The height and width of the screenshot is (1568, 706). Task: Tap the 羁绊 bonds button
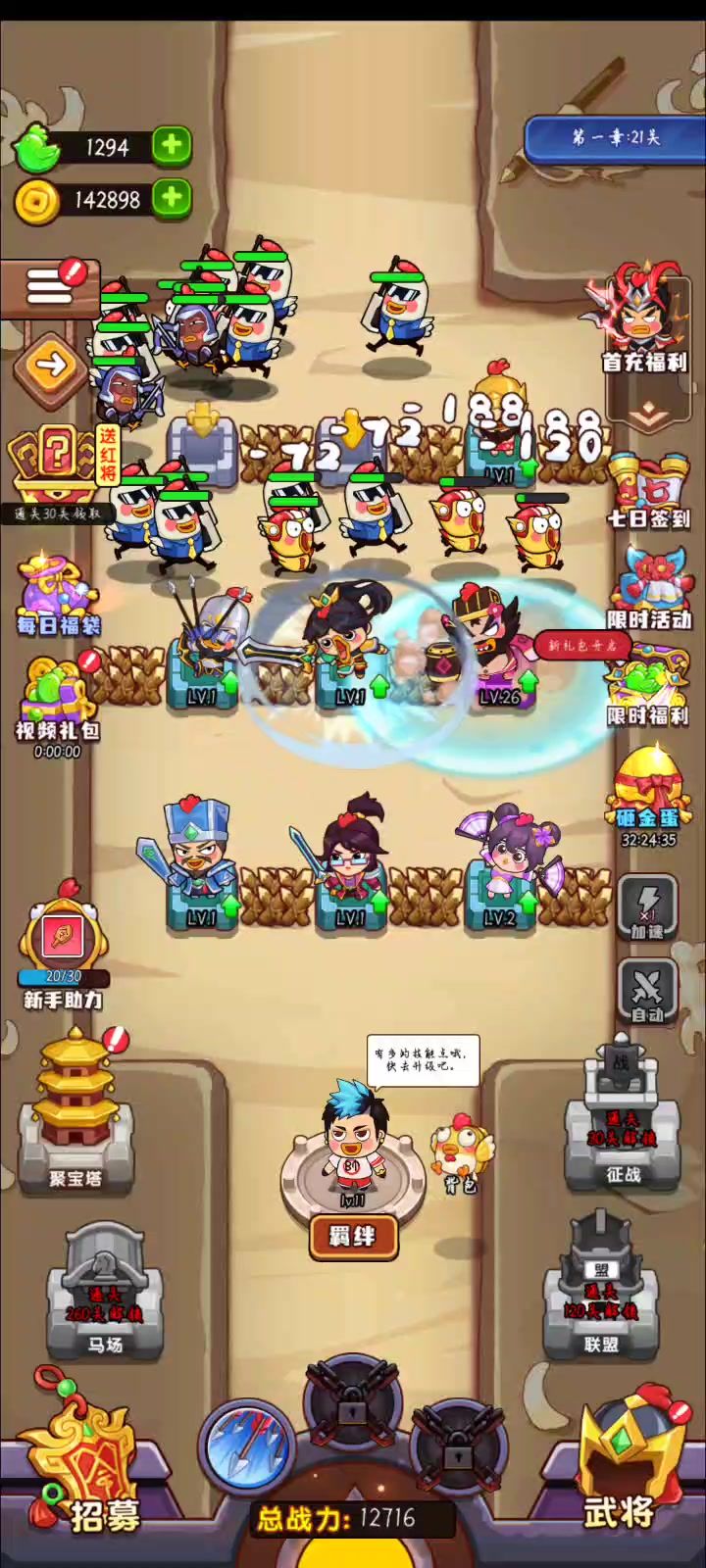click(x=353, y=1237)
